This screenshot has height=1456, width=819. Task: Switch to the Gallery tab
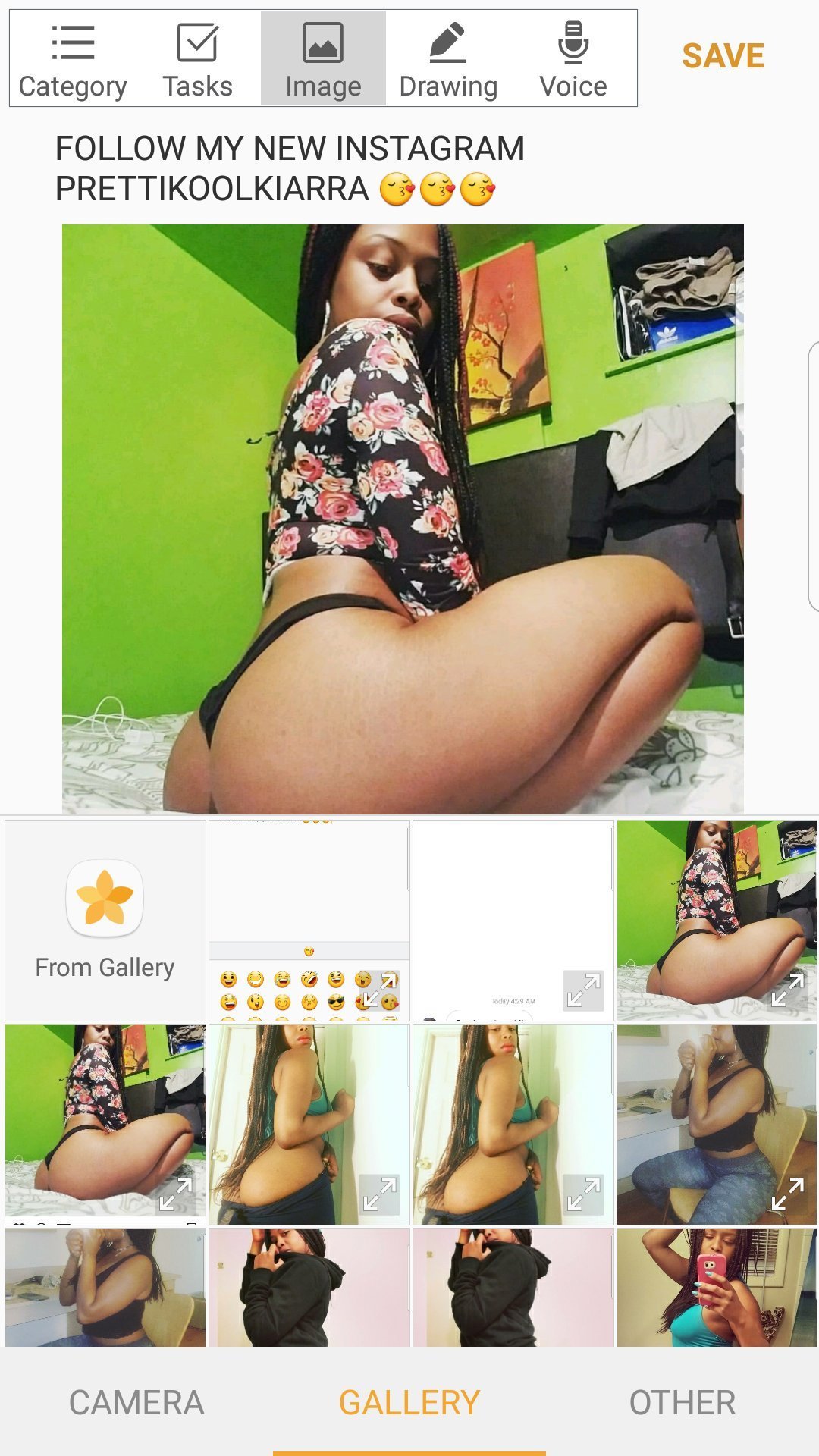[409, 1403]
